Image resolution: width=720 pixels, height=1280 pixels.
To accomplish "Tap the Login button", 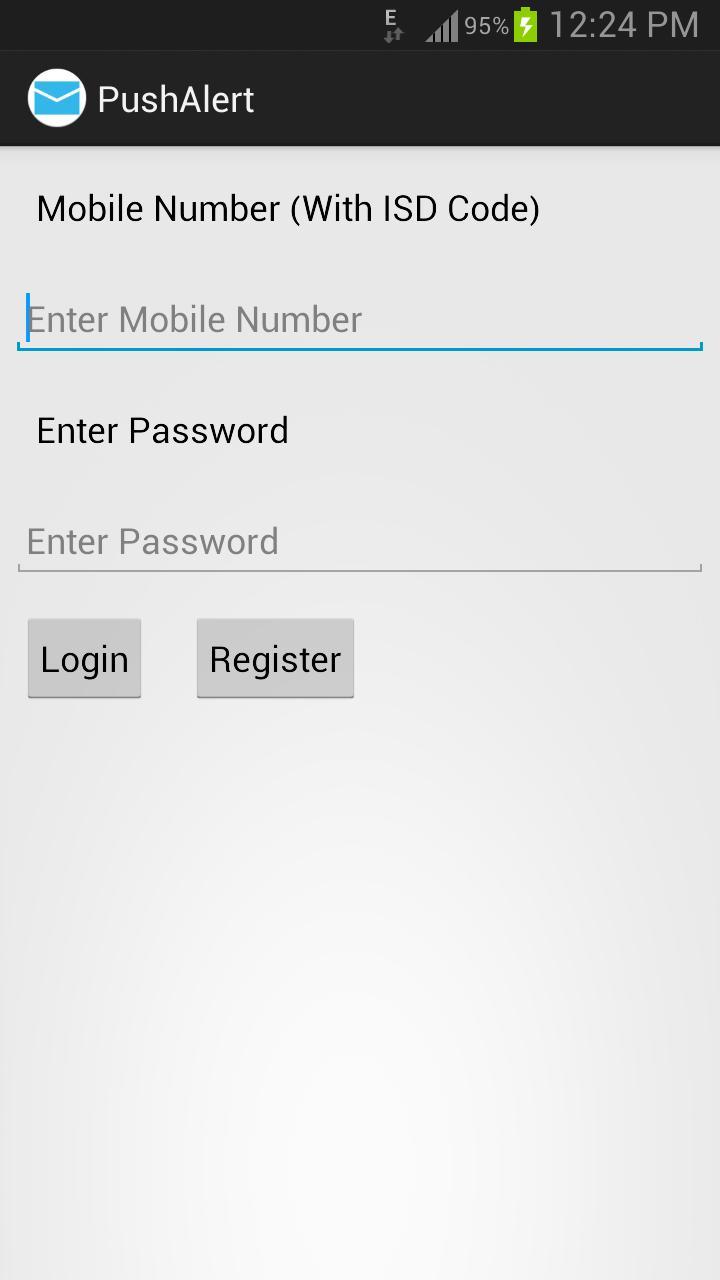I will [x=84, y=658].
